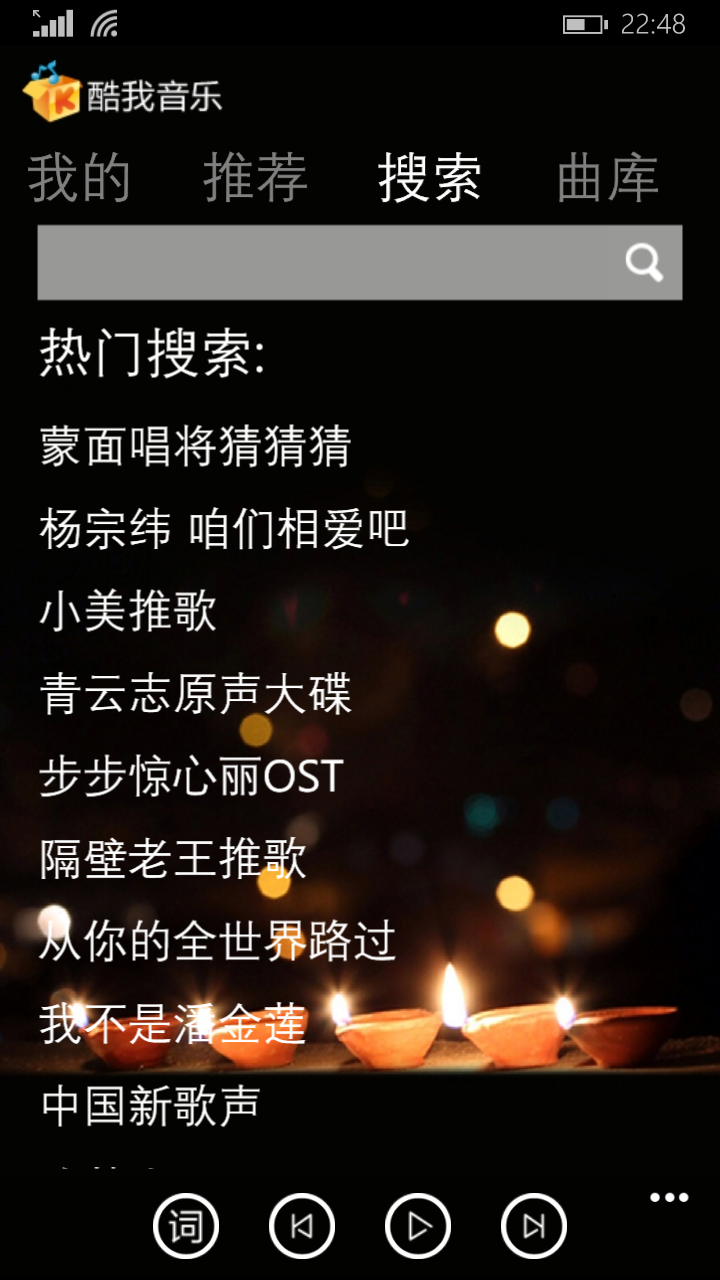Search hot term 蒙面唱将猜猜猜
720x1280 pixels.
tap(196, 446)
